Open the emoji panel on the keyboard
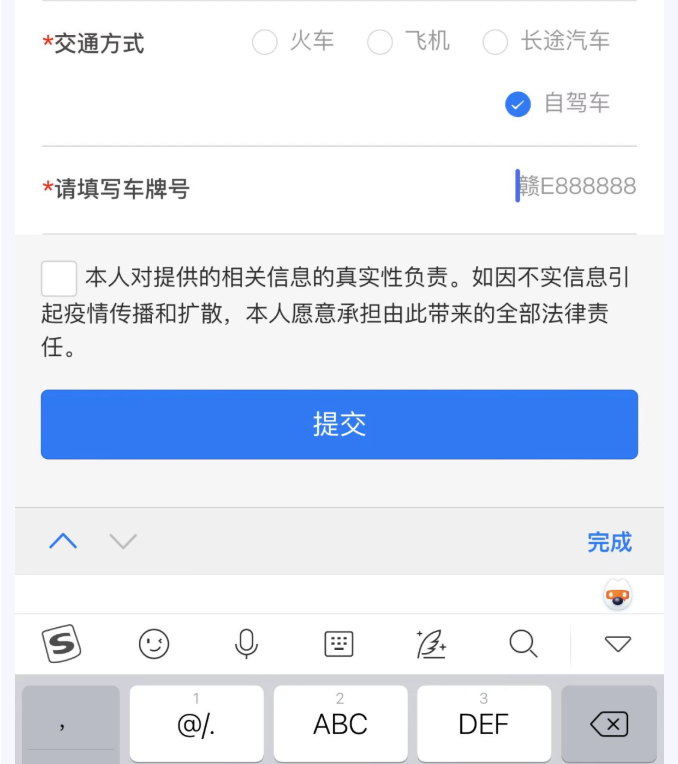This screenshot has width=678, height=764. point(154,644)
